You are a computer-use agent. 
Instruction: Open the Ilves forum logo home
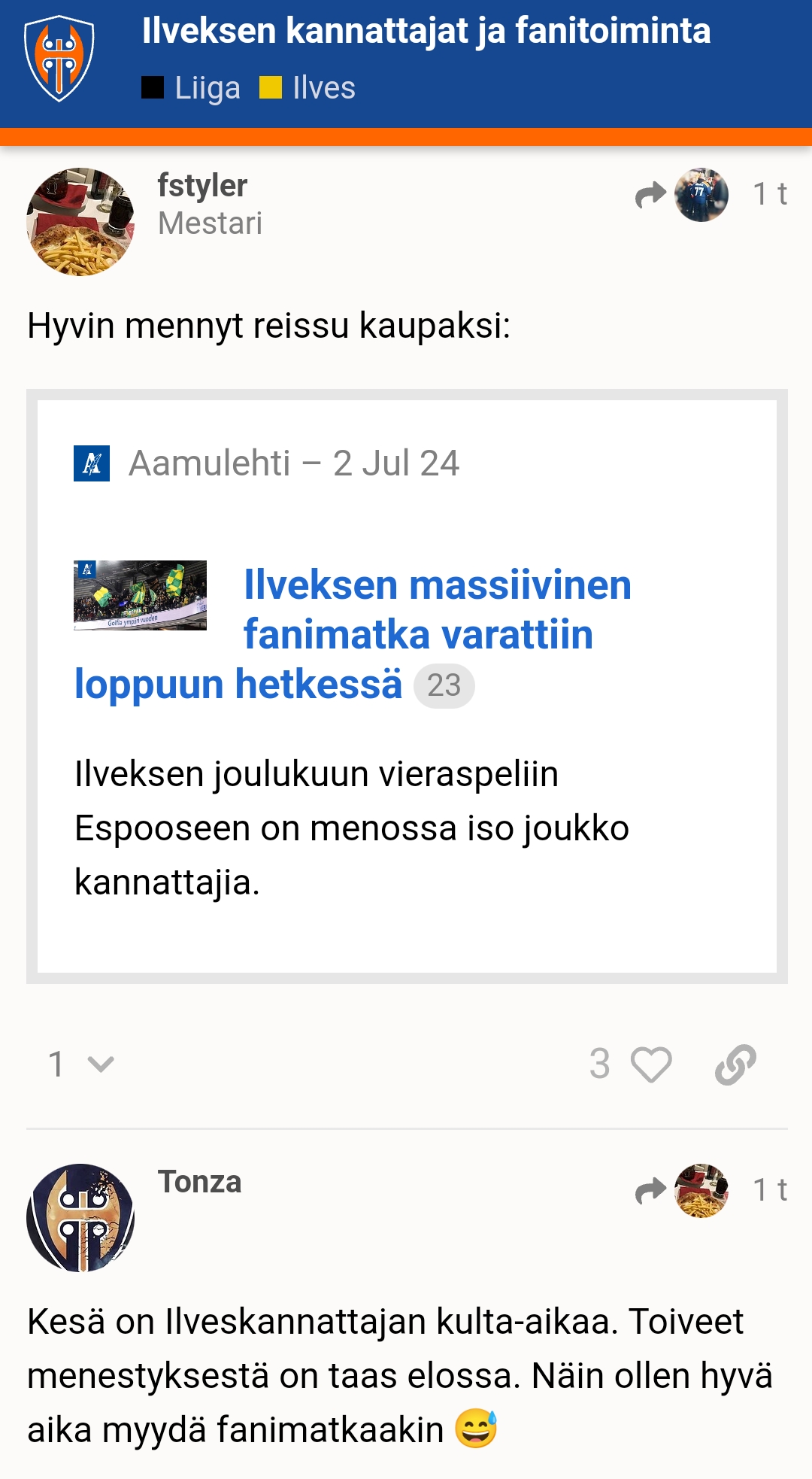pos(59,59)
